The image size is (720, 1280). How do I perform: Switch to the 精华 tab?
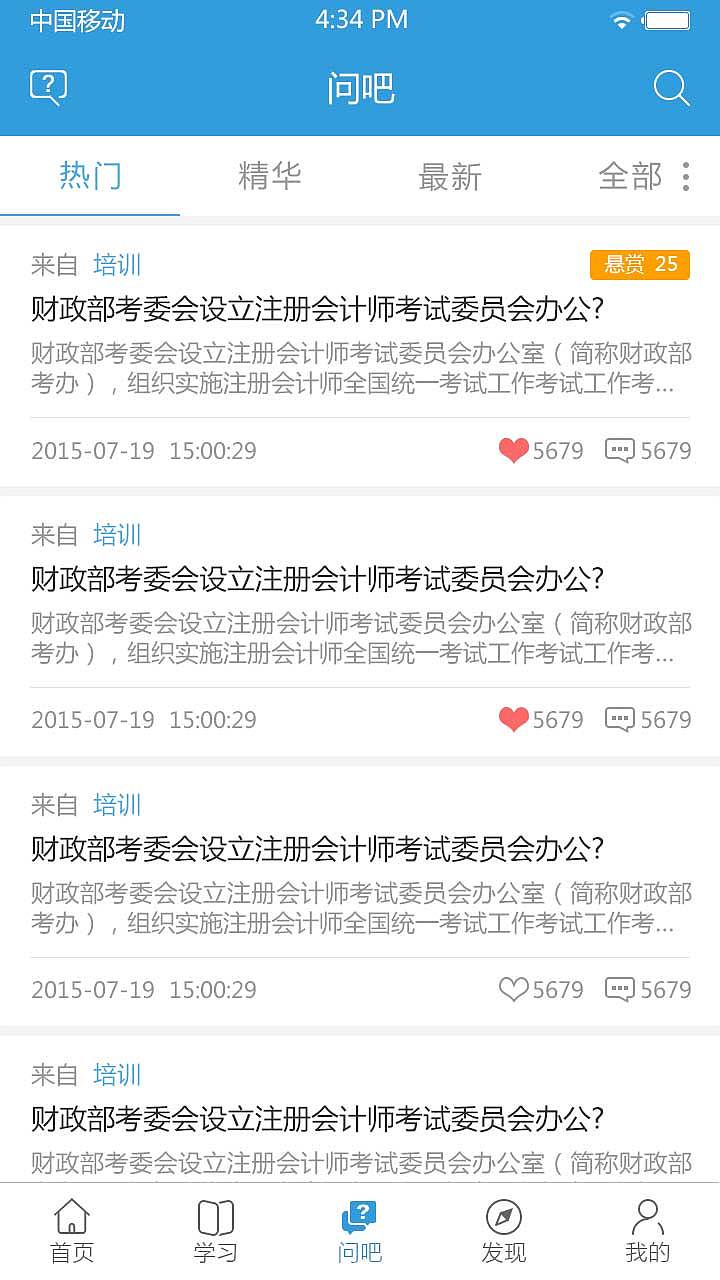tap(270, 176)
